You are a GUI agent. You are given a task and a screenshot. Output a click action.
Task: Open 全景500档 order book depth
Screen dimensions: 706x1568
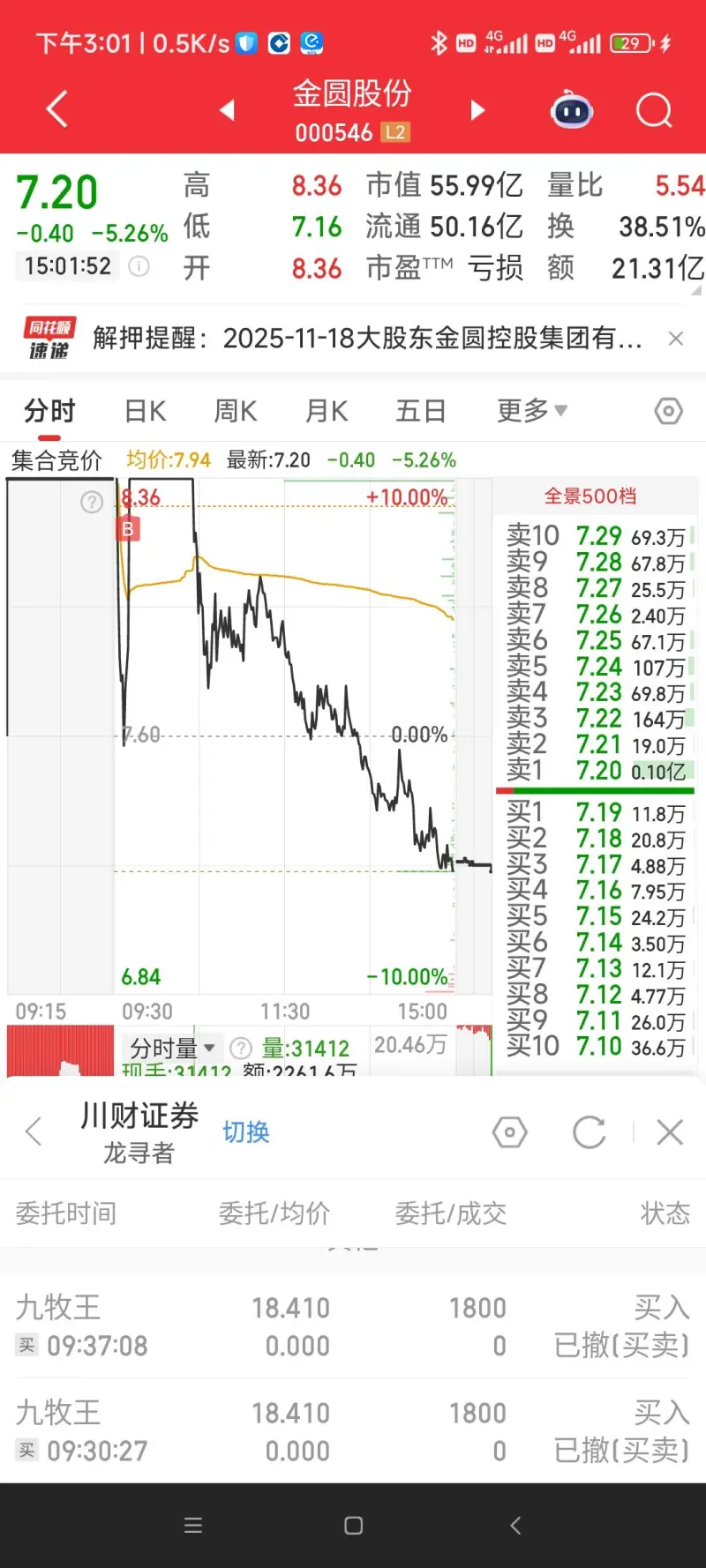pyautogui.click(x=590, y=497)
